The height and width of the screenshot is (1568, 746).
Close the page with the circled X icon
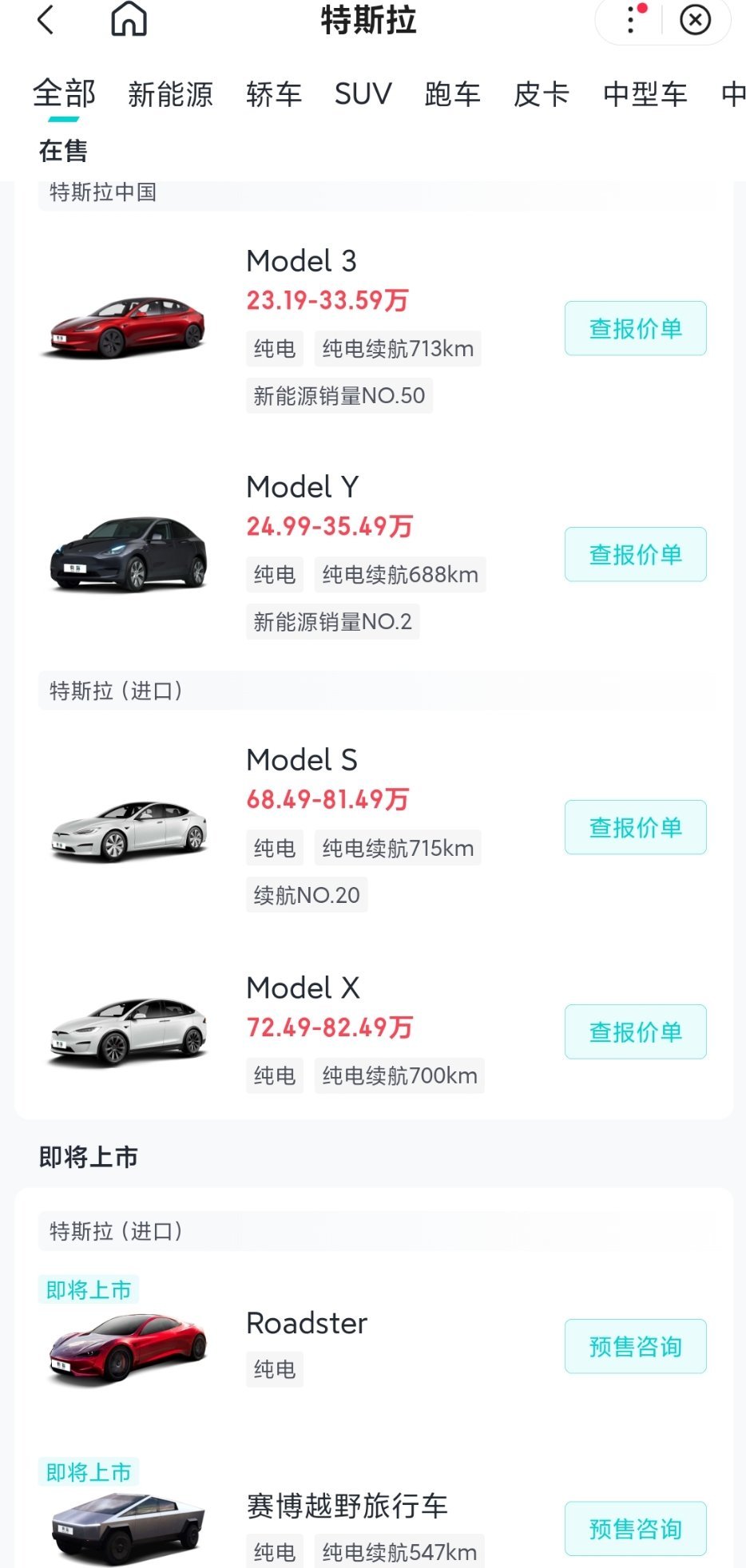click(696, 21)
